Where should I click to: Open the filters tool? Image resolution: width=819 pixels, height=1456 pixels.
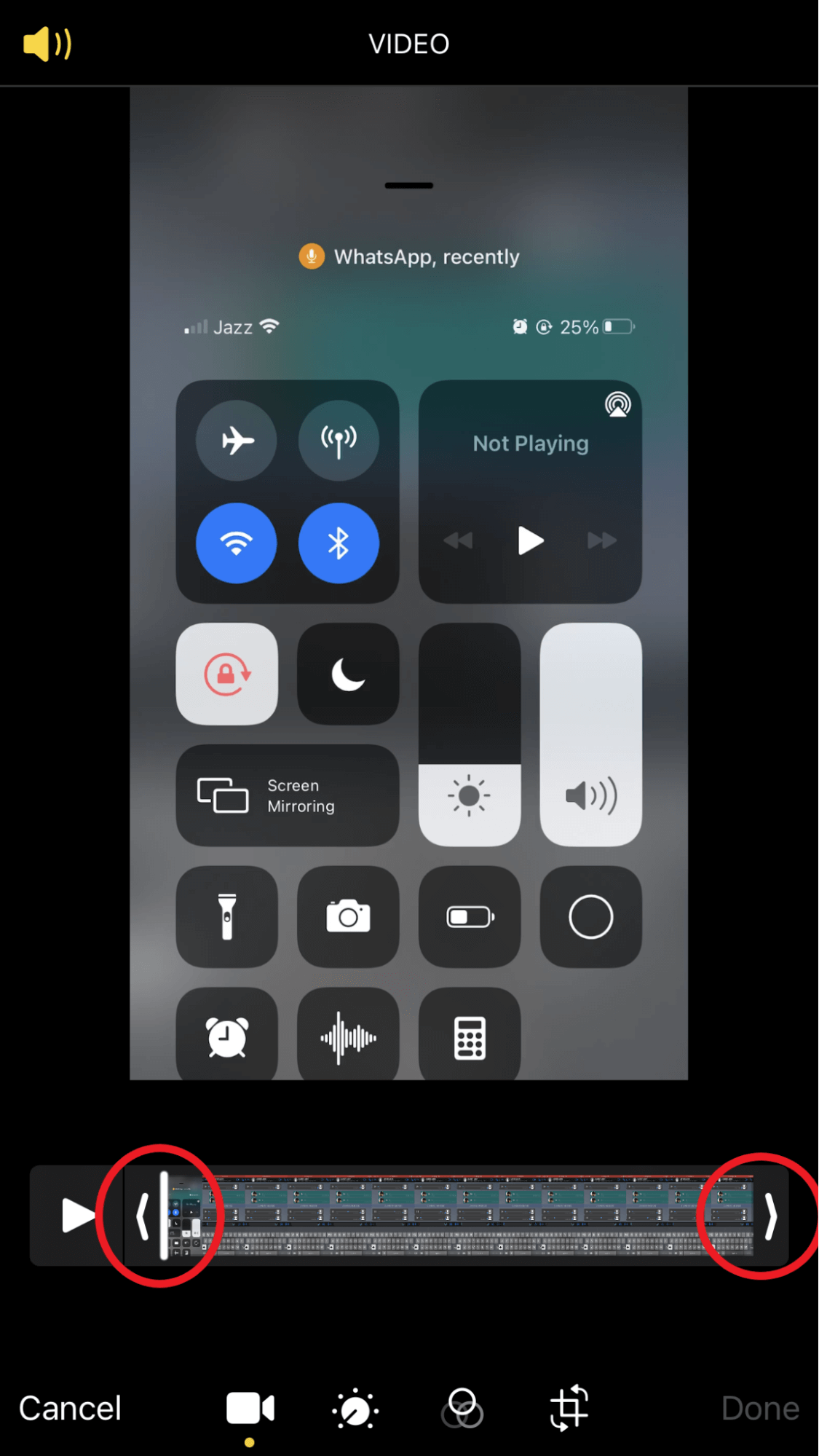(x=462, y=1408)
